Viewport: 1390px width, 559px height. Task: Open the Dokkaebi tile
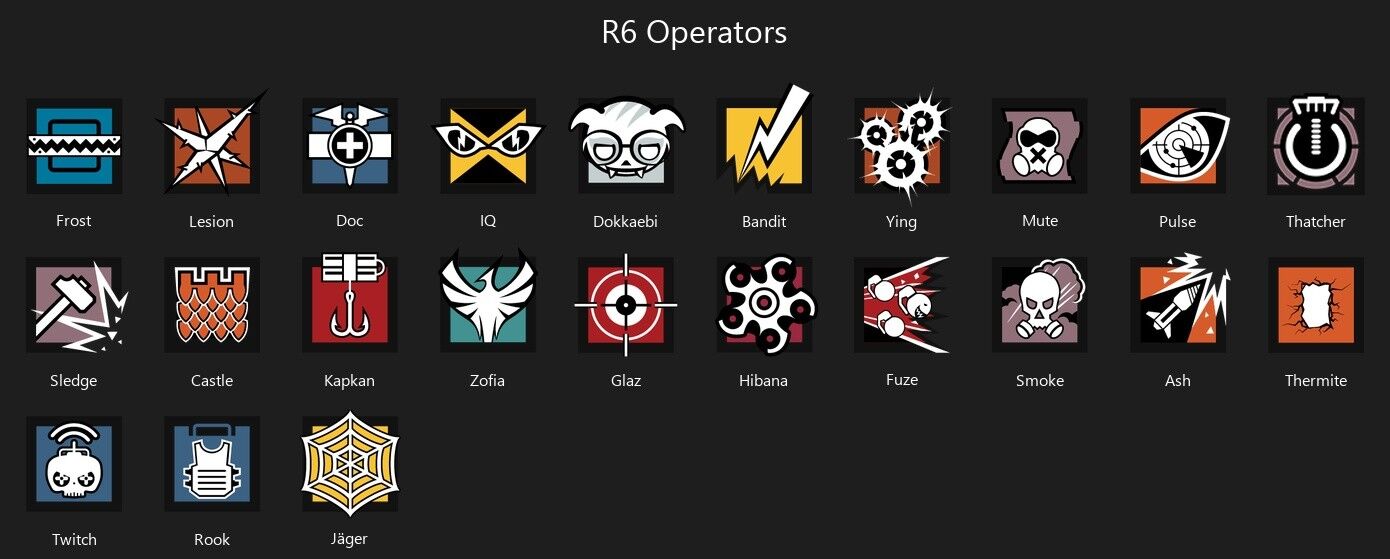click(x=626, y=147)
